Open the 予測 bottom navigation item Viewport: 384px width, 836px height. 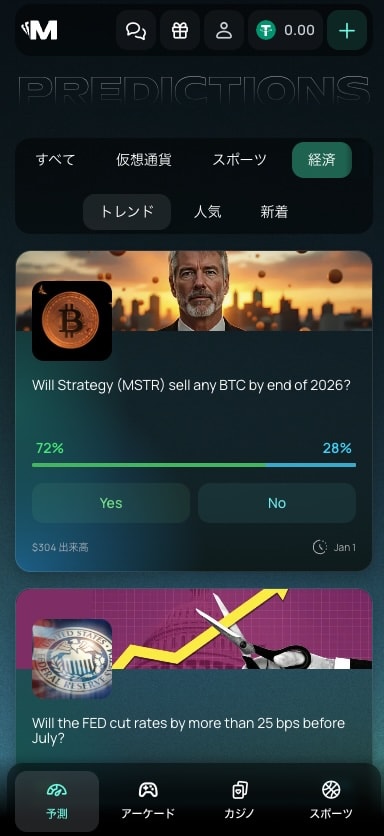pos(57,801)
